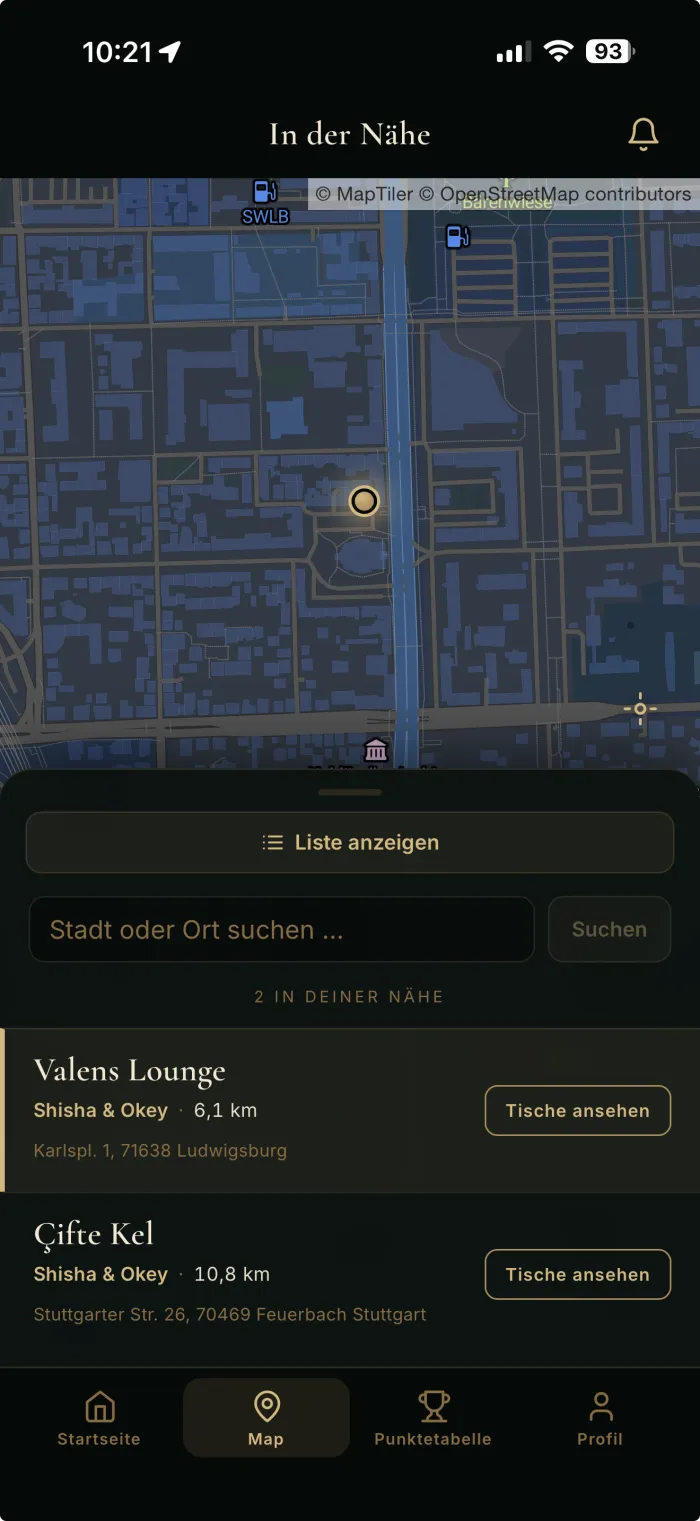Open the Profil tab
Viewport: 700px width, 1521px height.
pos(600,1418)
